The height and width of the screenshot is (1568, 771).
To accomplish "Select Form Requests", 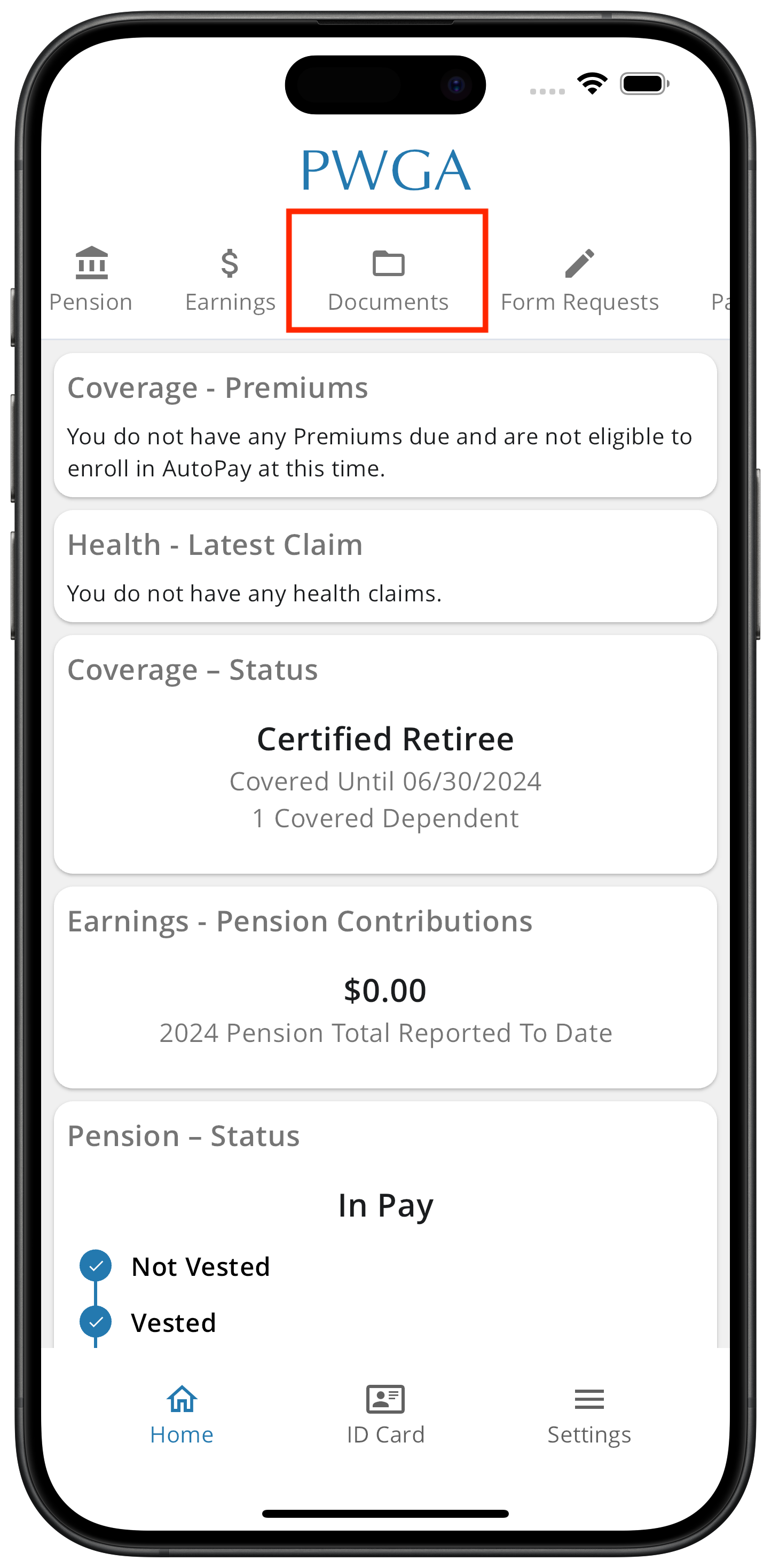I will point(579,280).
